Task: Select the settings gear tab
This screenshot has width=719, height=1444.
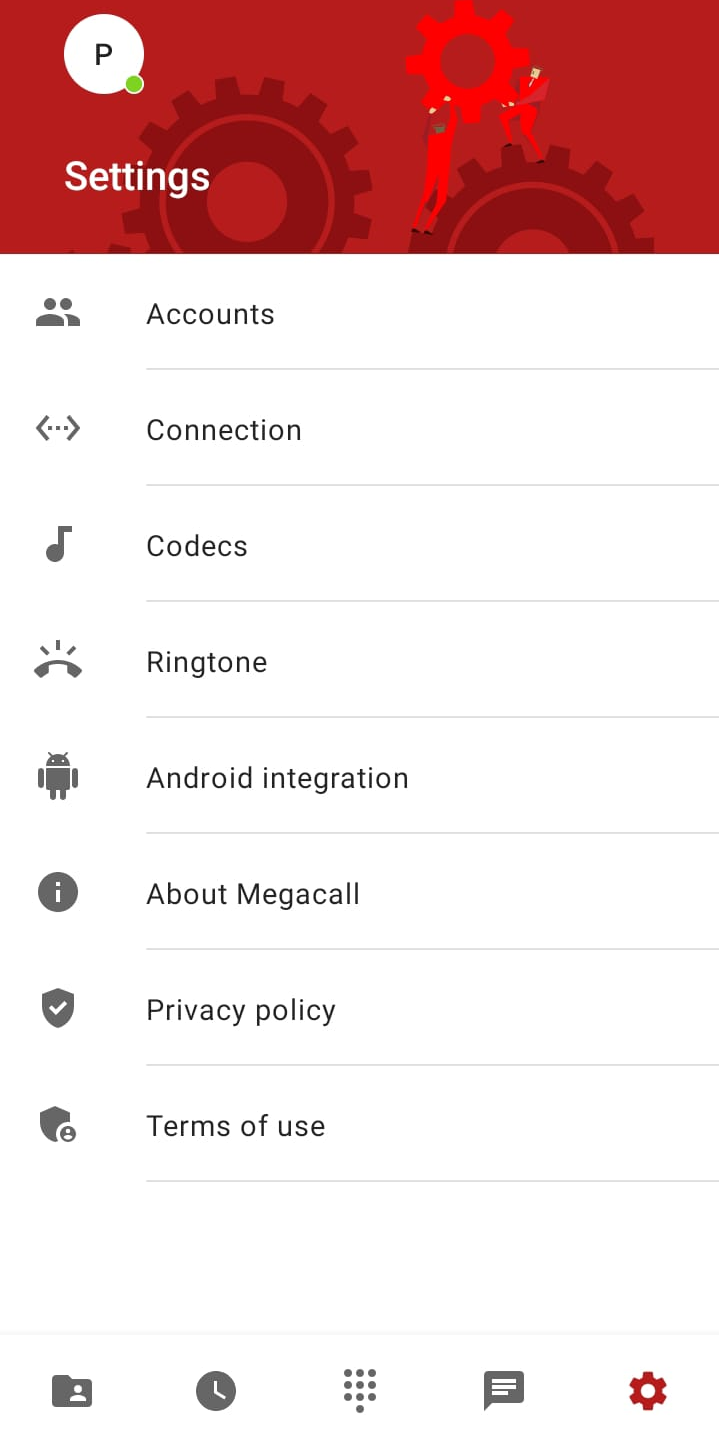Action: coord(648,1390)
